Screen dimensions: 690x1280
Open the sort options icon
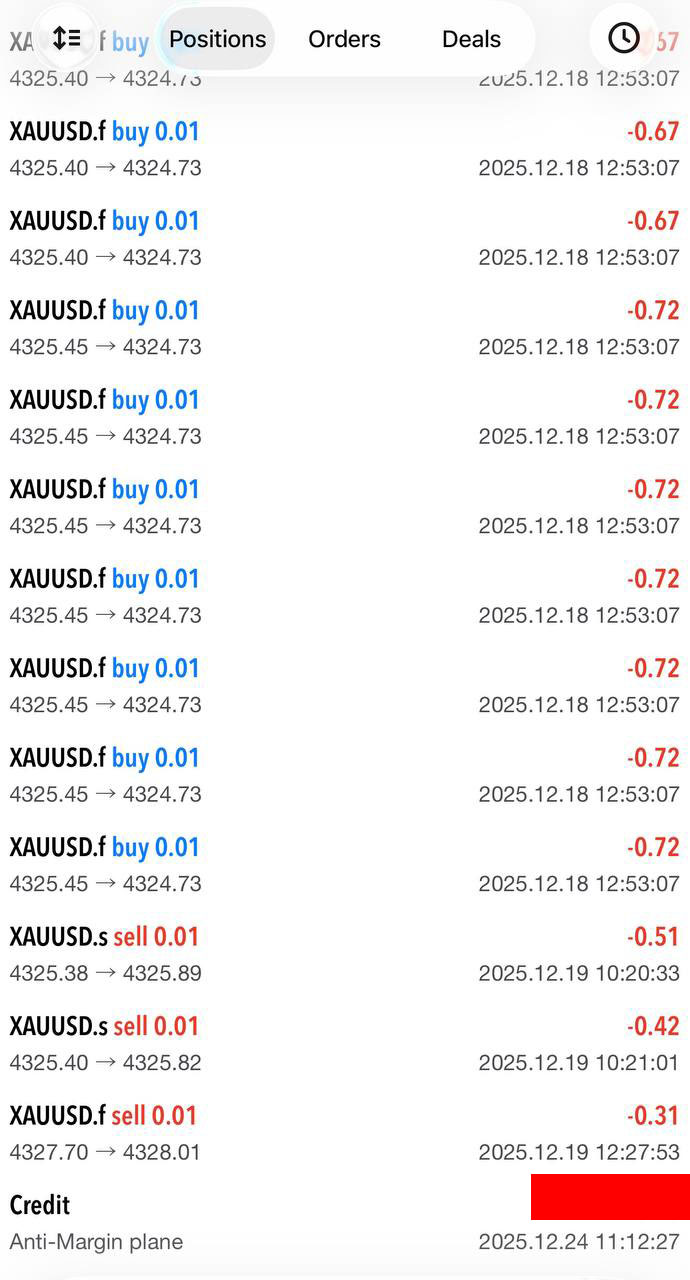[67, 39]
